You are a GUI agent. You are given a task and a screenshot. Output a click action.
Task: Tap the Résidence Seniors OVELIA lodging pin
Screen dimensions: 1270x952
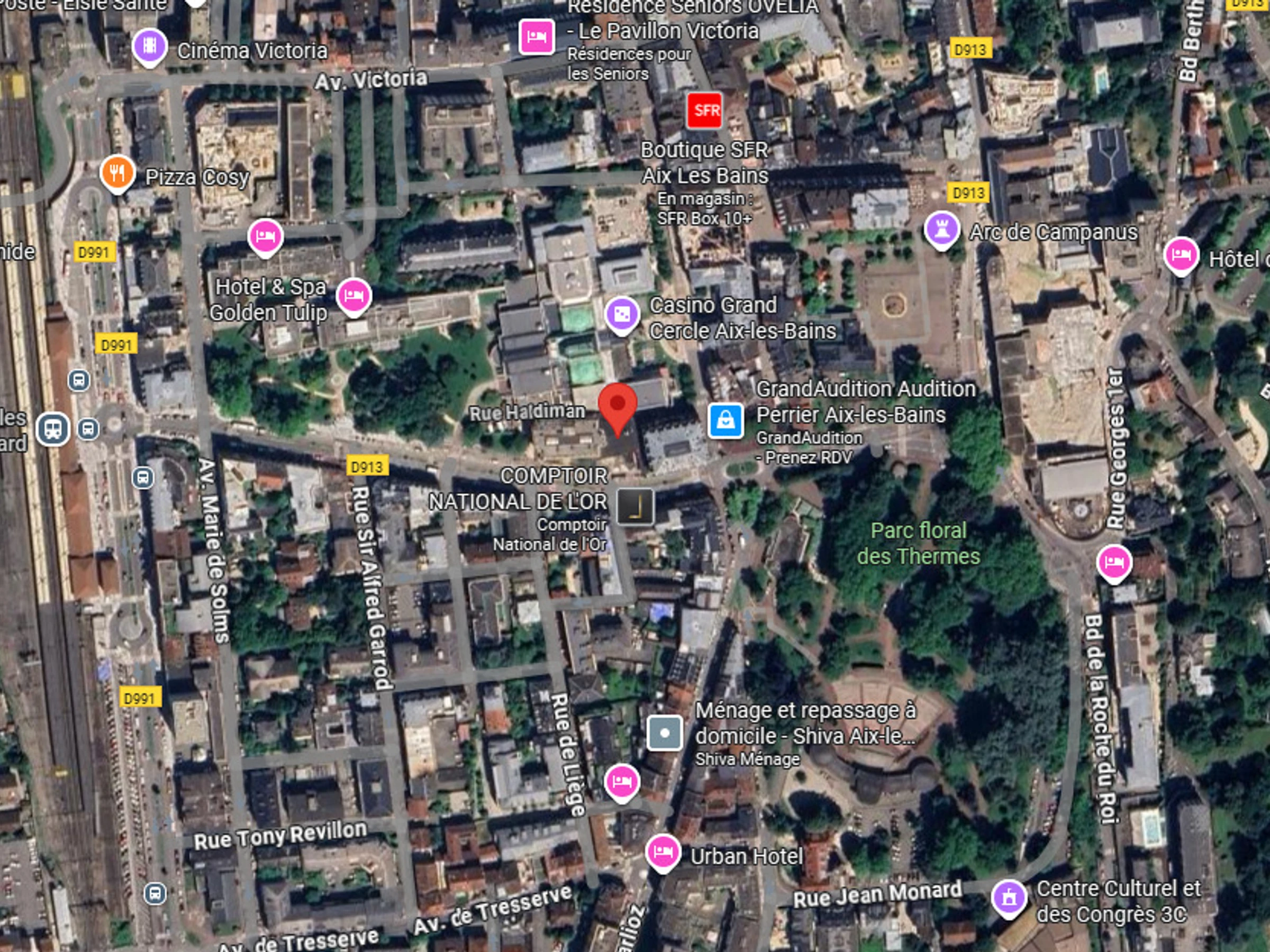tap(536, 36)
